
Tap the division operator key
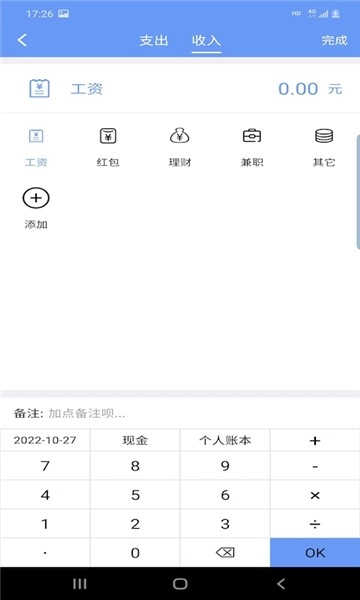[x=315, y=524]
